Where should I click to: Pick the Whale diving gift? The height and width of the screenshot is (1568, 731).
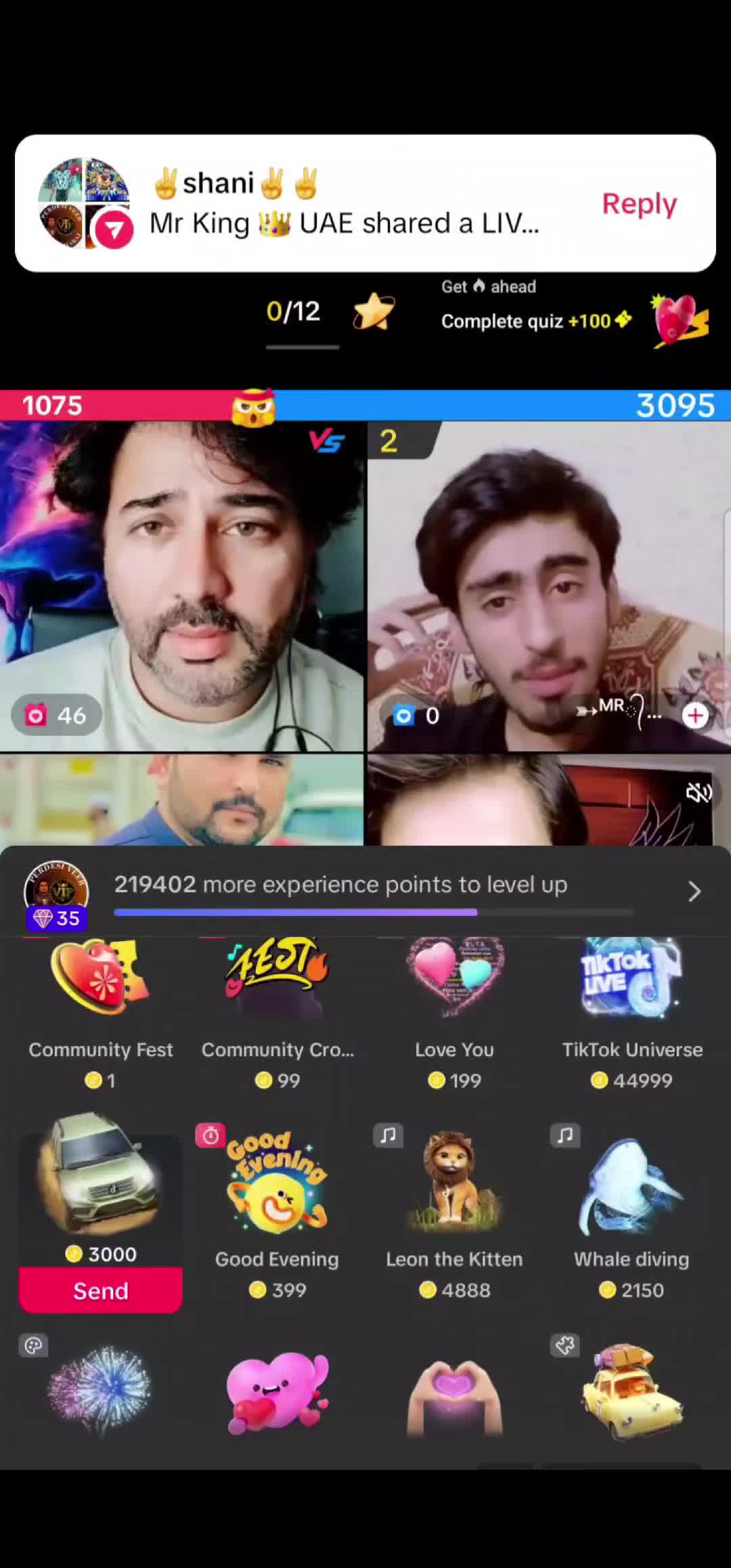(632, 1212)
